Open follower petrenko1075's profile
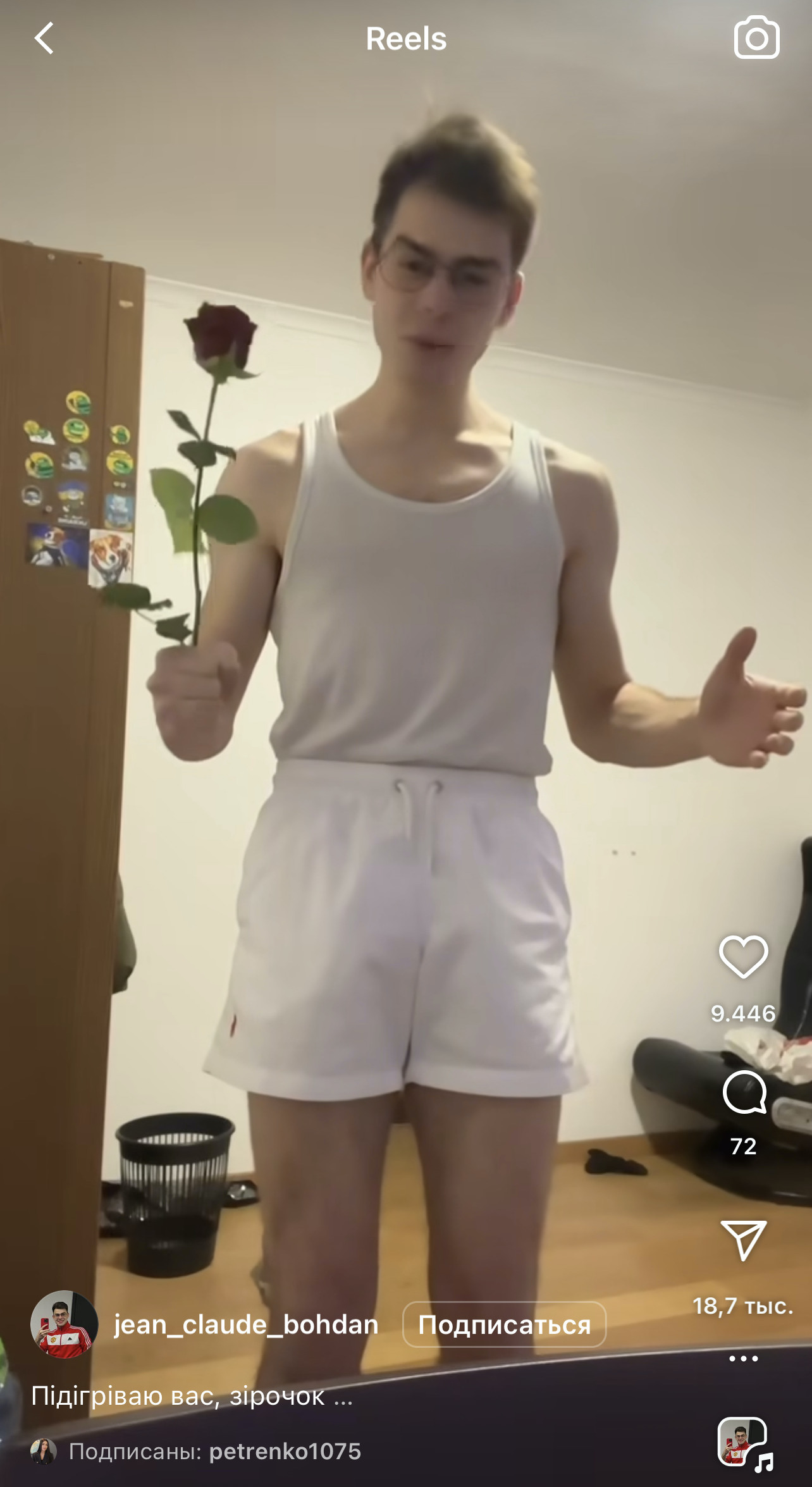 [x=285, y=1452]
